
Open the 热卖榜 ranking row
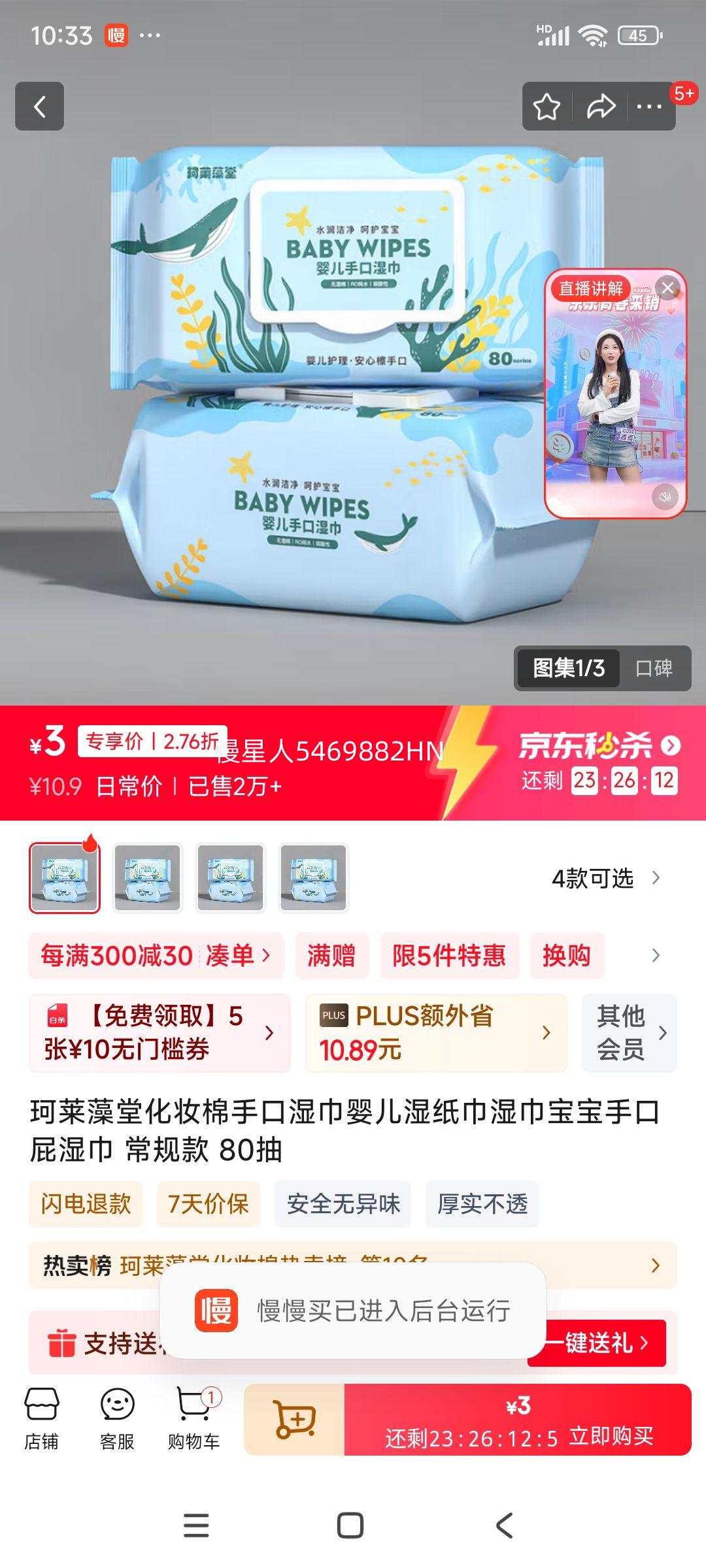353,1266
